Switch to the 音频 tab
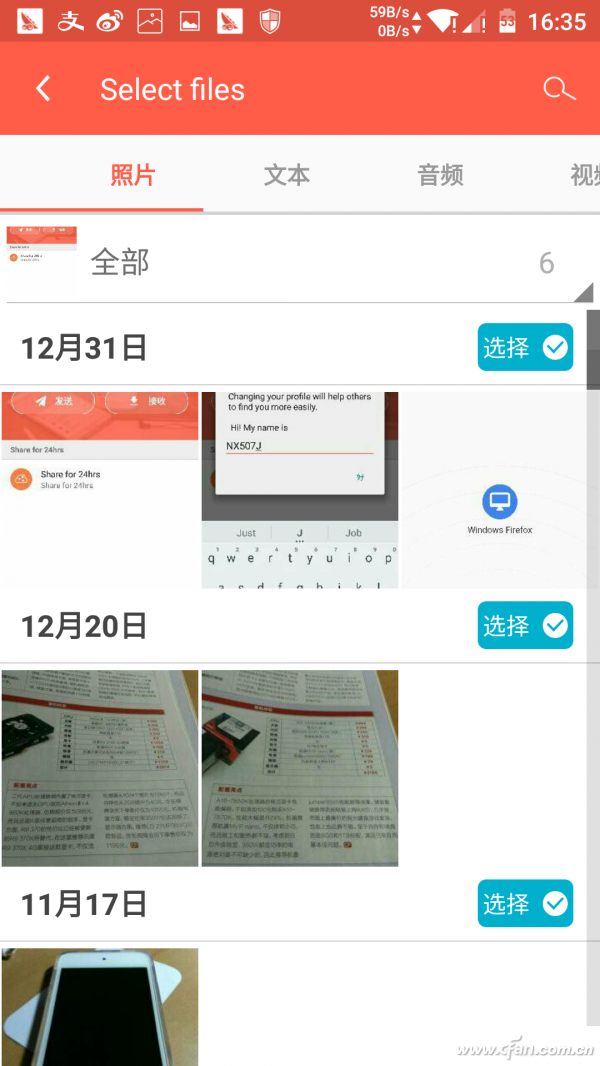 [440, 175]
